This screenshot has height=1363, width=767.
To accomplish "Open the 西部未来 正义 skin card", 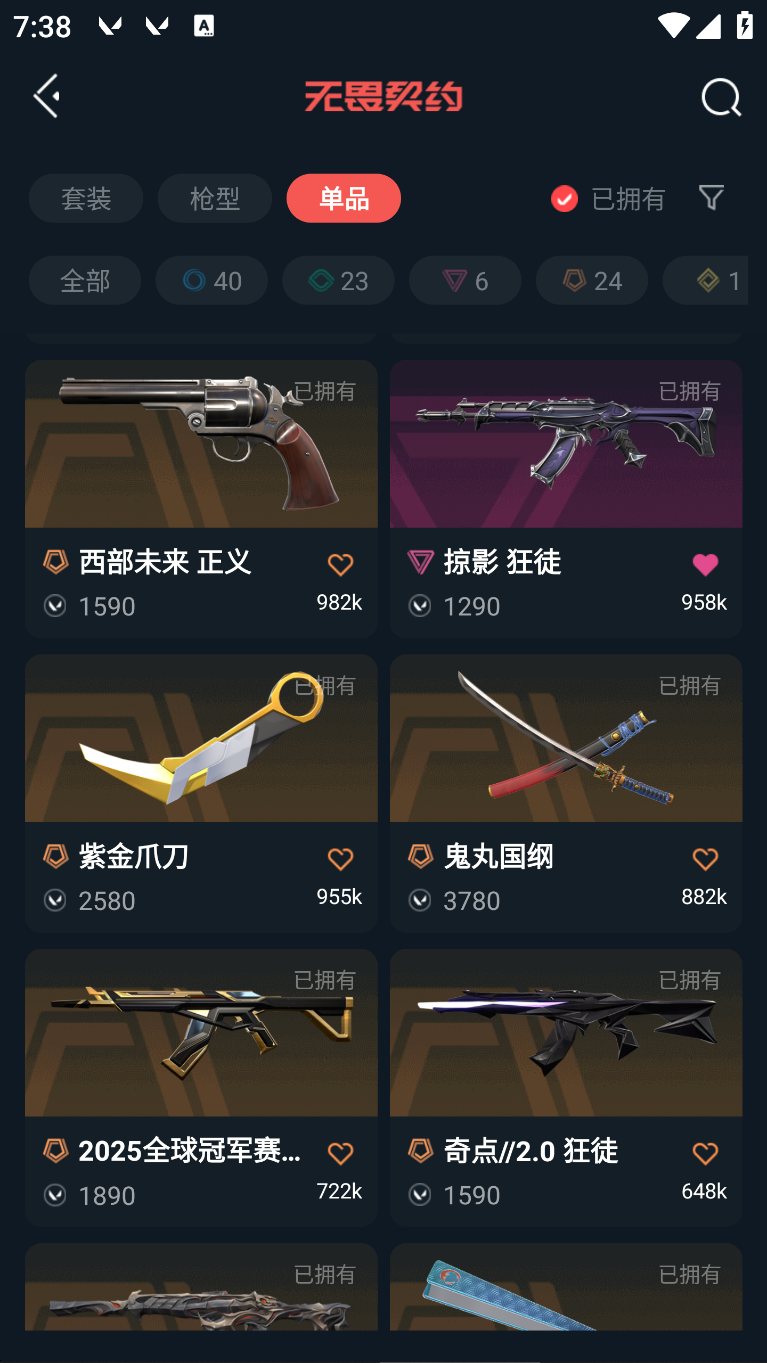I will tap(201, 499).
